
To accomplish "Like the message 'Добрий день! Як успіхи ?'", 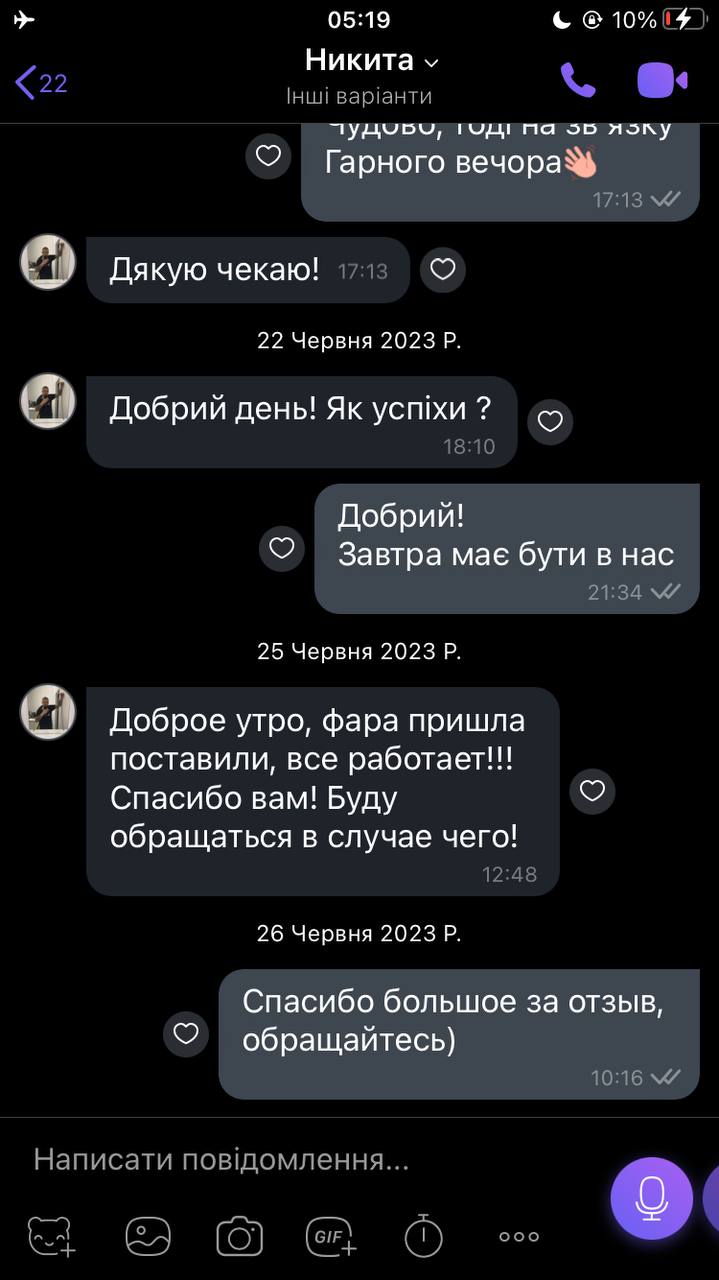I will pos(550,421).
